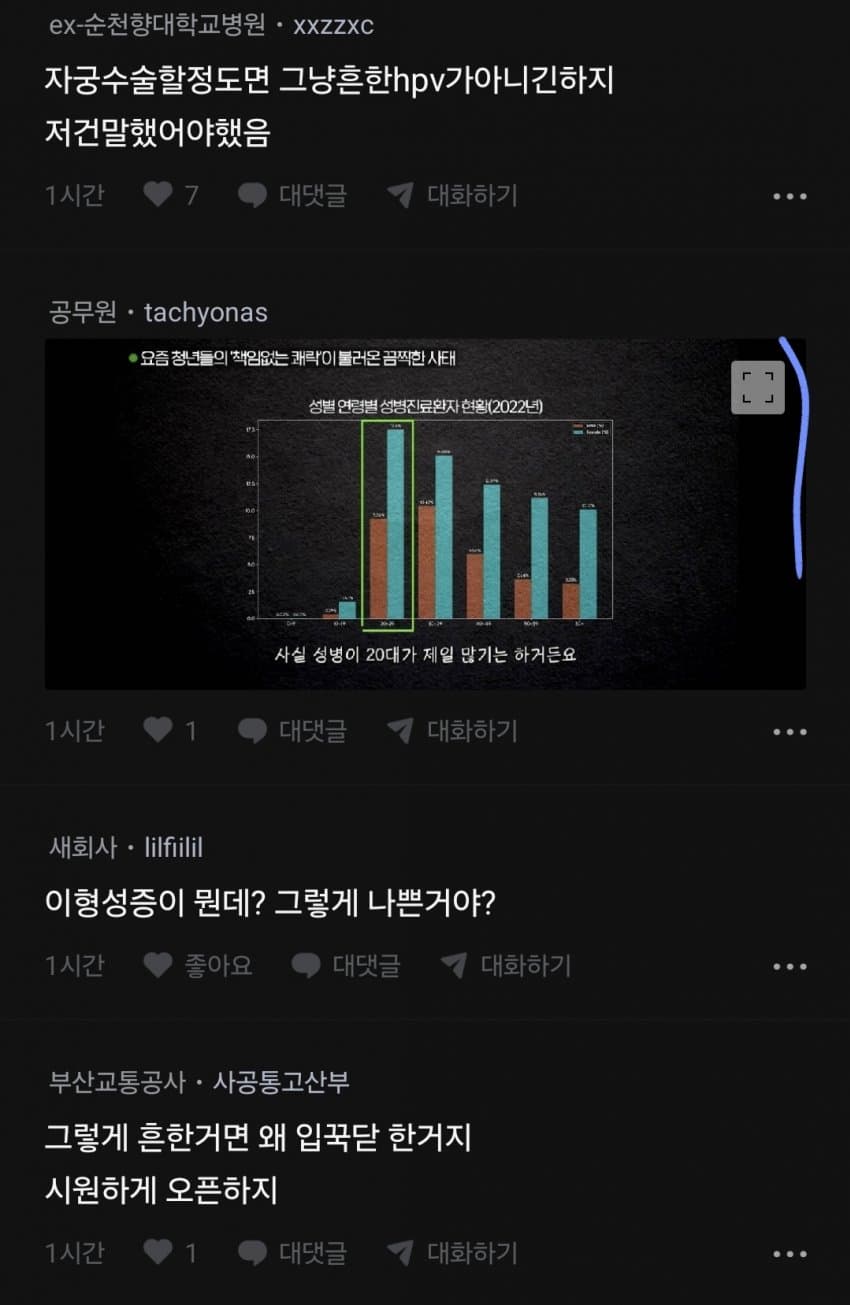Open more options on tachyonas's comment

(789, 732)
